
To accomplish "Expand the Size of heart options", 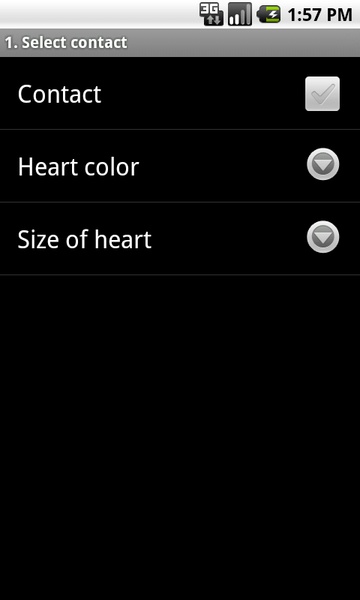I will point(323,237).
